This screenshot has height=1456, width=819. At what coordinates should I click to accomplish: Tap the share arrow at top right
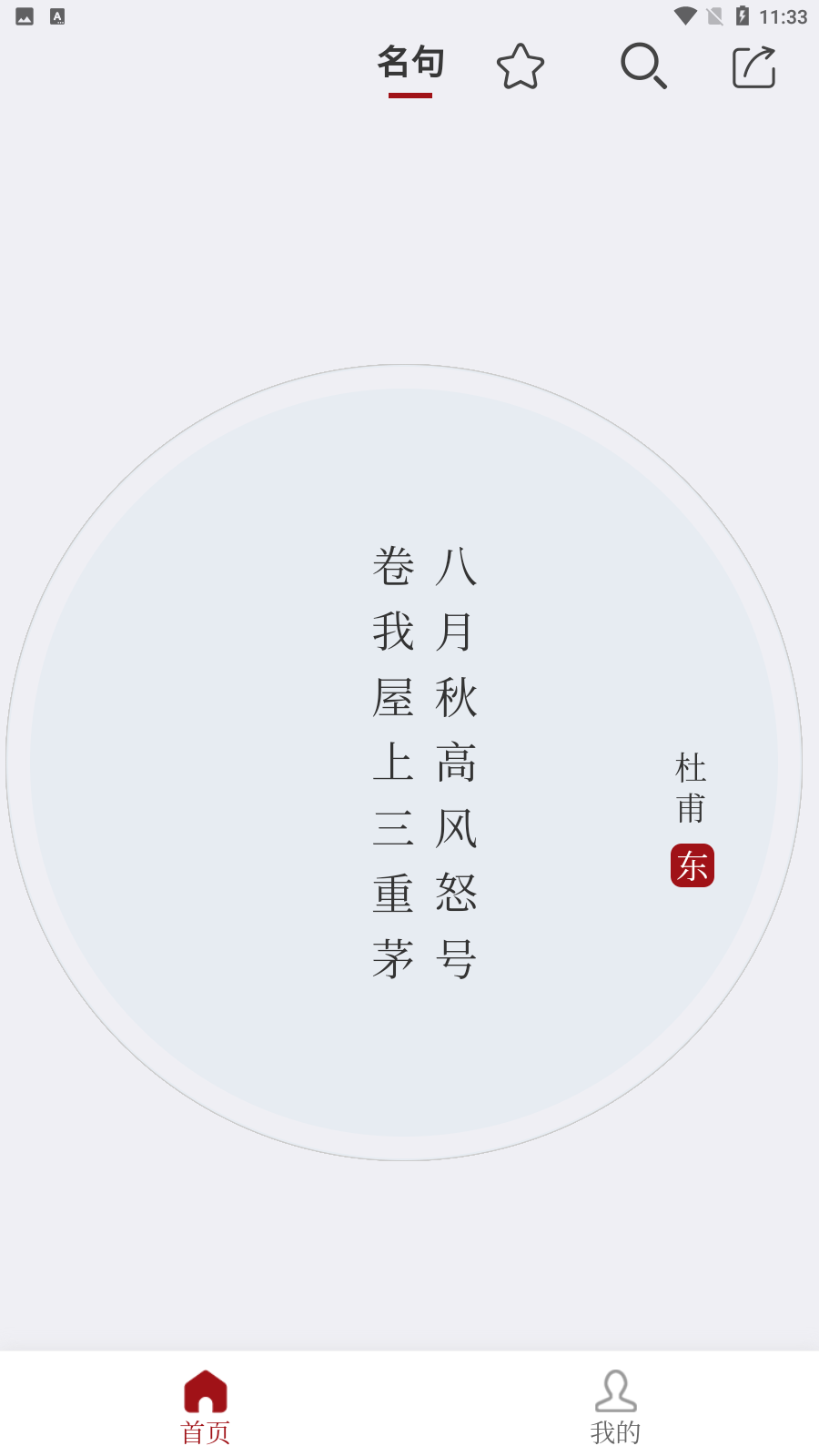[753, 66]
